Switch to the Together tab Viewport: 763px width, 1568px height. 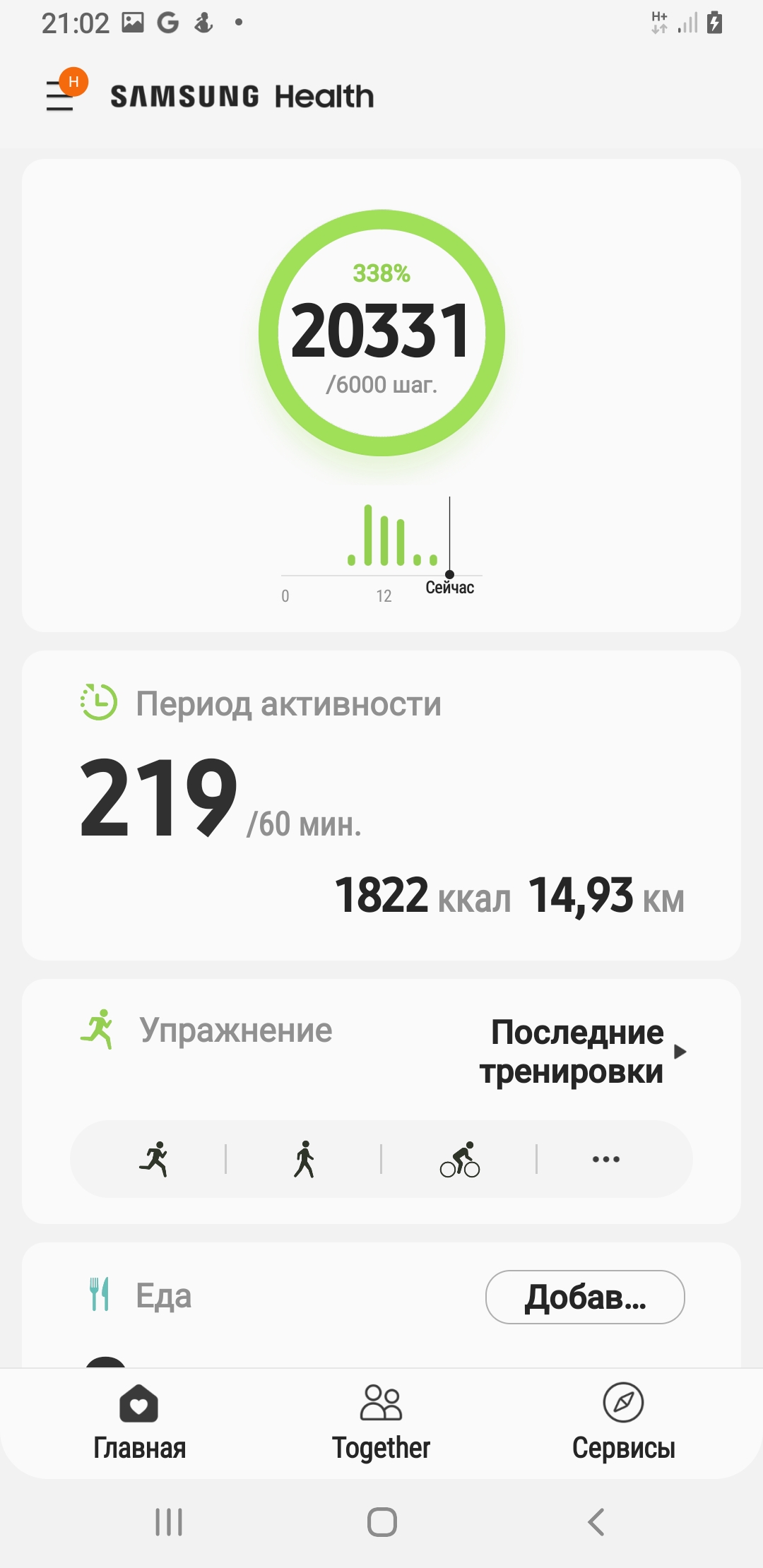(x=381, y=1423)
